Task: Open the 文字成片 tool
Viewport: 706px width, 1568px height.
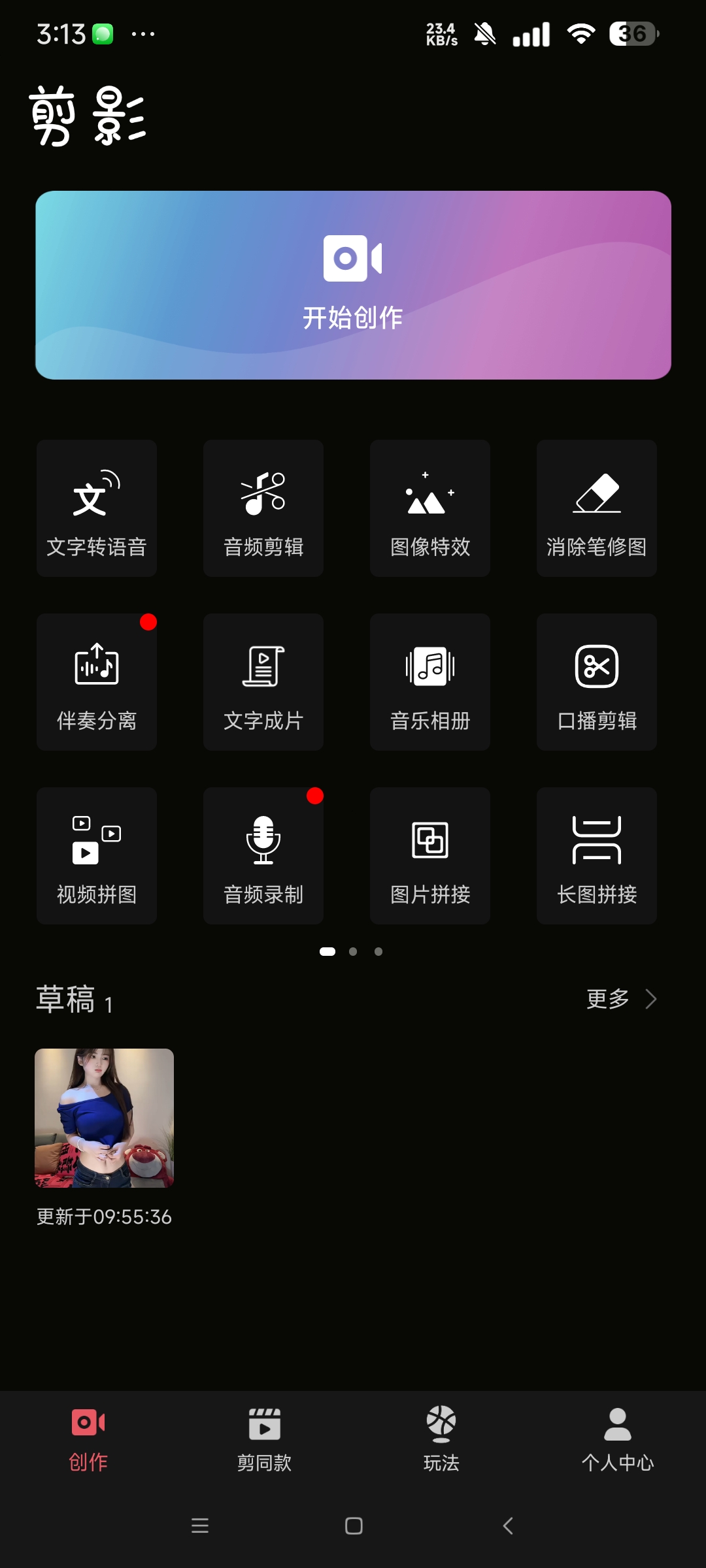Action: point(263,682)
